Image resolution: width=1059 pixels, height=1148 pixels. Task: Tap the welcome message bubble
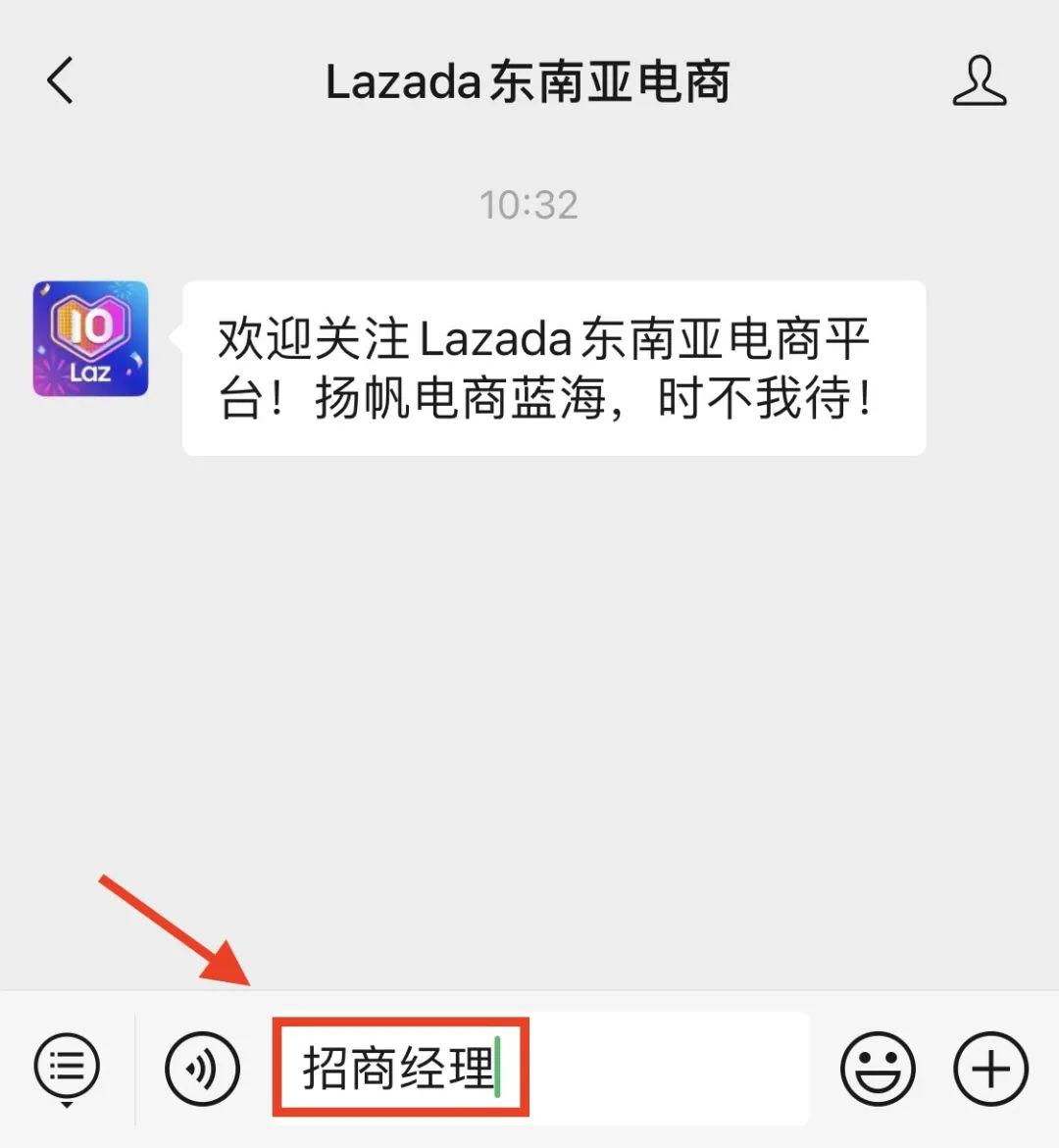click(x=552, y=370)
